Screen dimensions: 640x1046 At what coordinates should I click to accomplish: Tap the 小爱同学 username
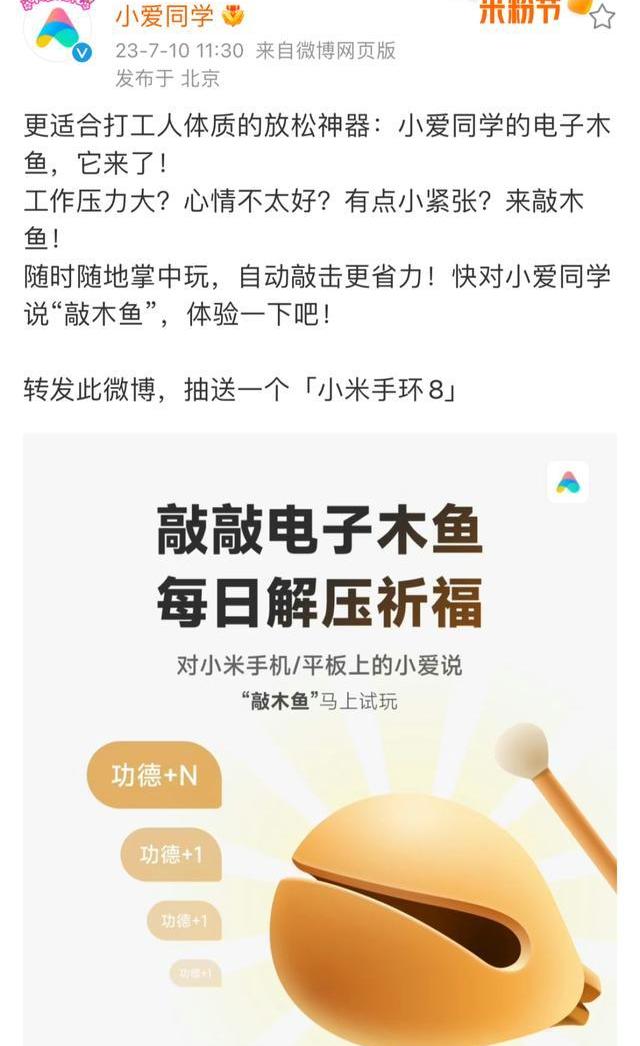166,15
